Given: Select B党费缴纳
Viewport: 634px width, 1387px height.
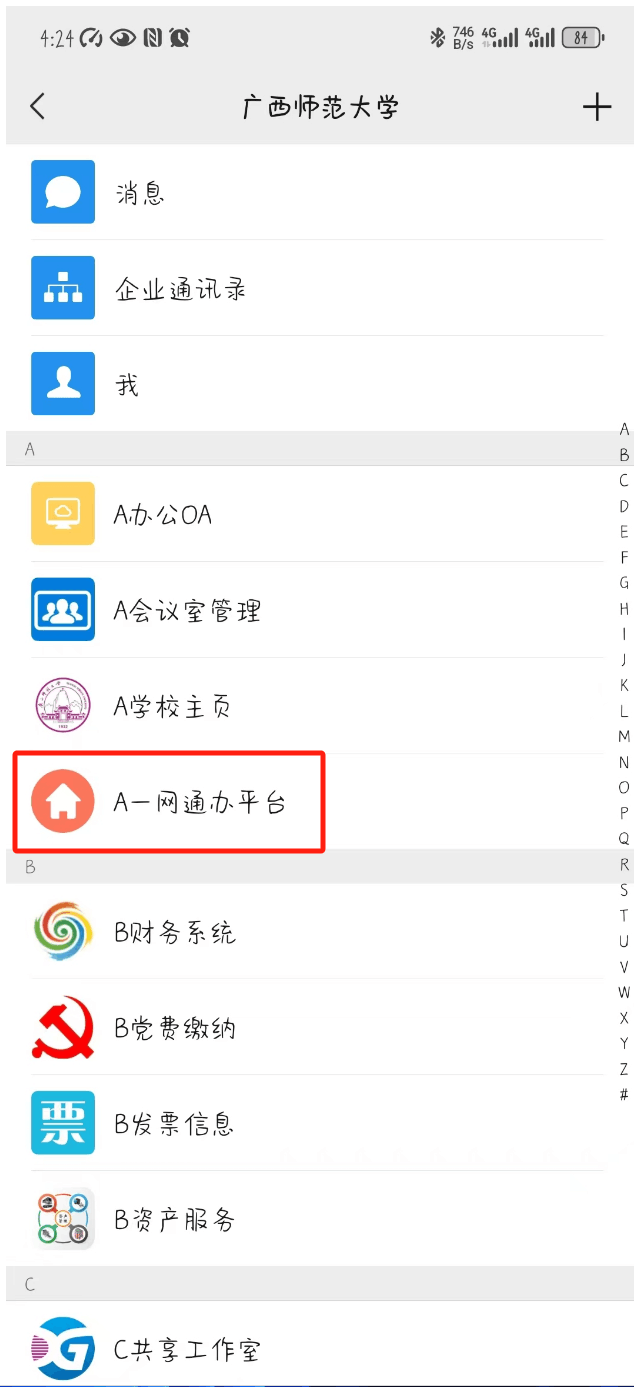Looking at the screenshot, I should [x=317, y=1027].
